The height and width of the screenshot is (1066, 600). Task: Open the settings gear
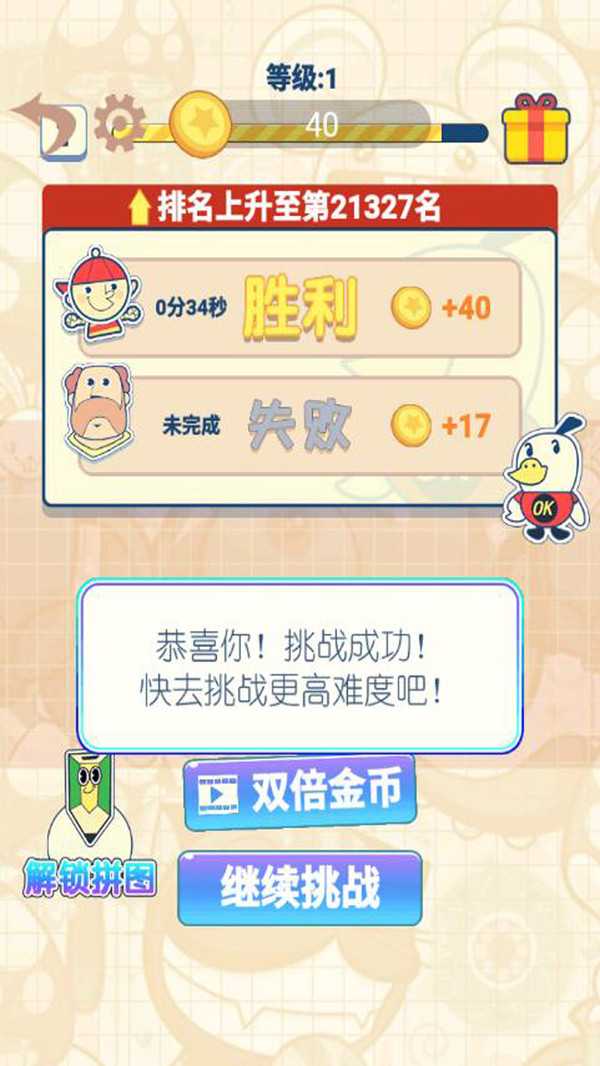tap(118, 124)
